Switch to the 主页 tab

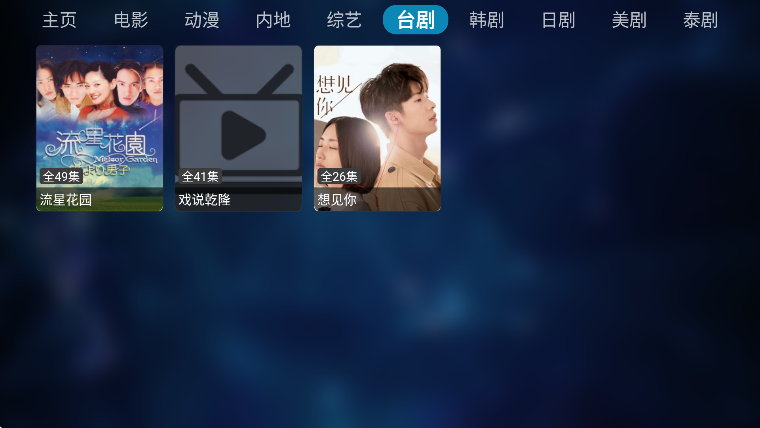tap(59, 20)
